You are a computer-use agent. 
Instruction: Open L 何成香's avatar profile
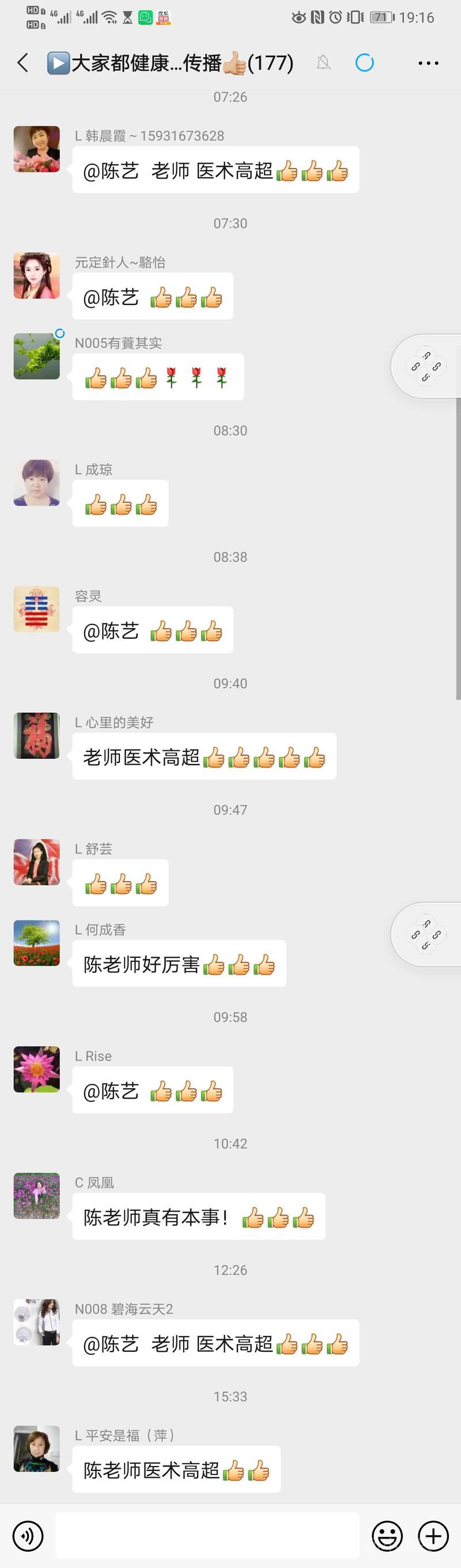point(36,943)
